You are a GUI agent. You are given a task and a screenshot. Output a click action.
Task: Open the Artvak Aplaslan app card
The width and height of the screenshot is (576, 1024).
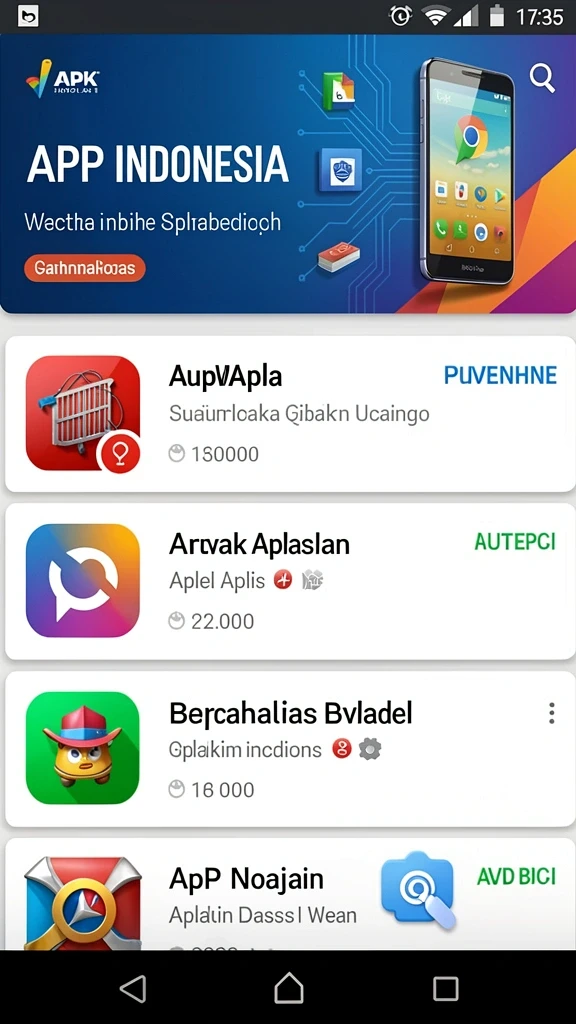(290, 581)
